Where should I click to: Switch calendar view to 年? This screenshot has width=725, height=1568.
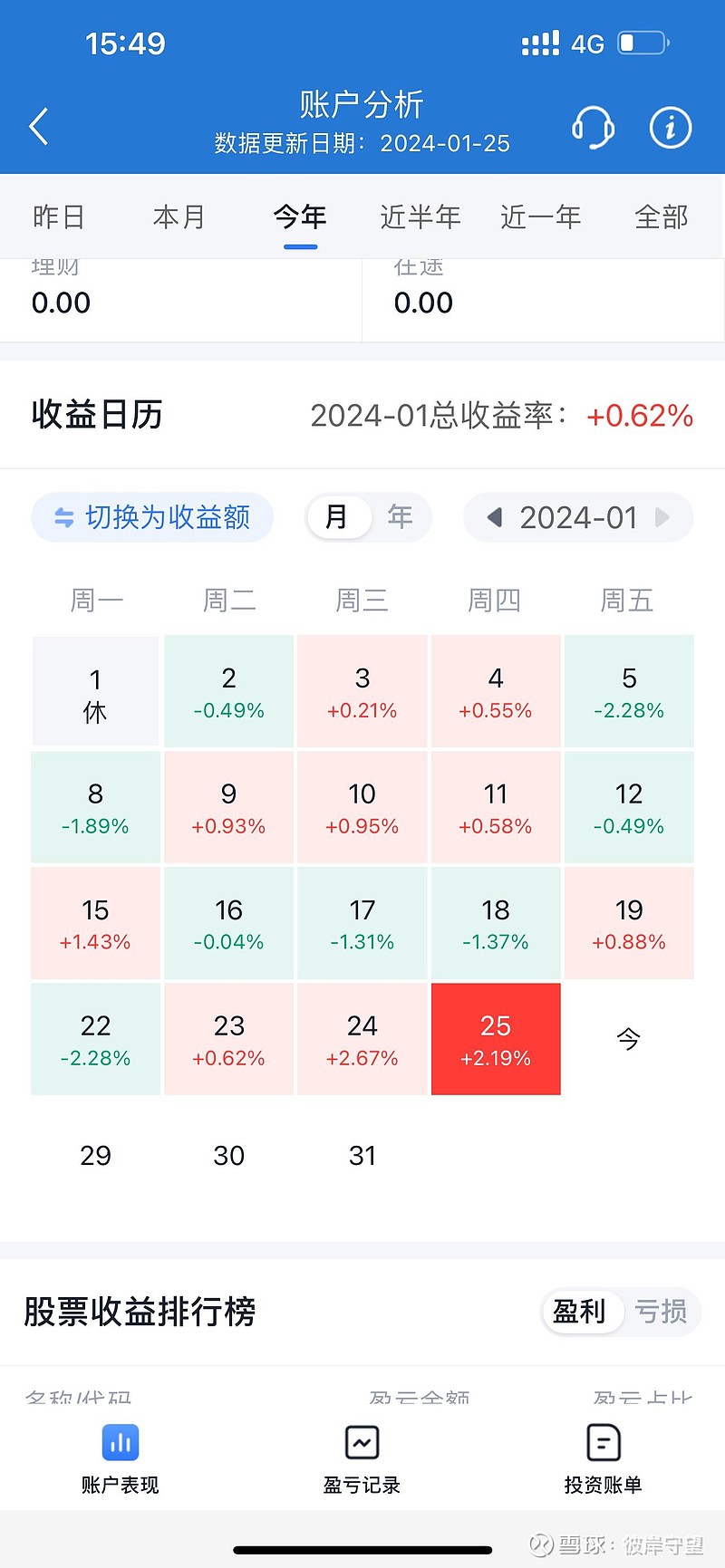(400, 517)
